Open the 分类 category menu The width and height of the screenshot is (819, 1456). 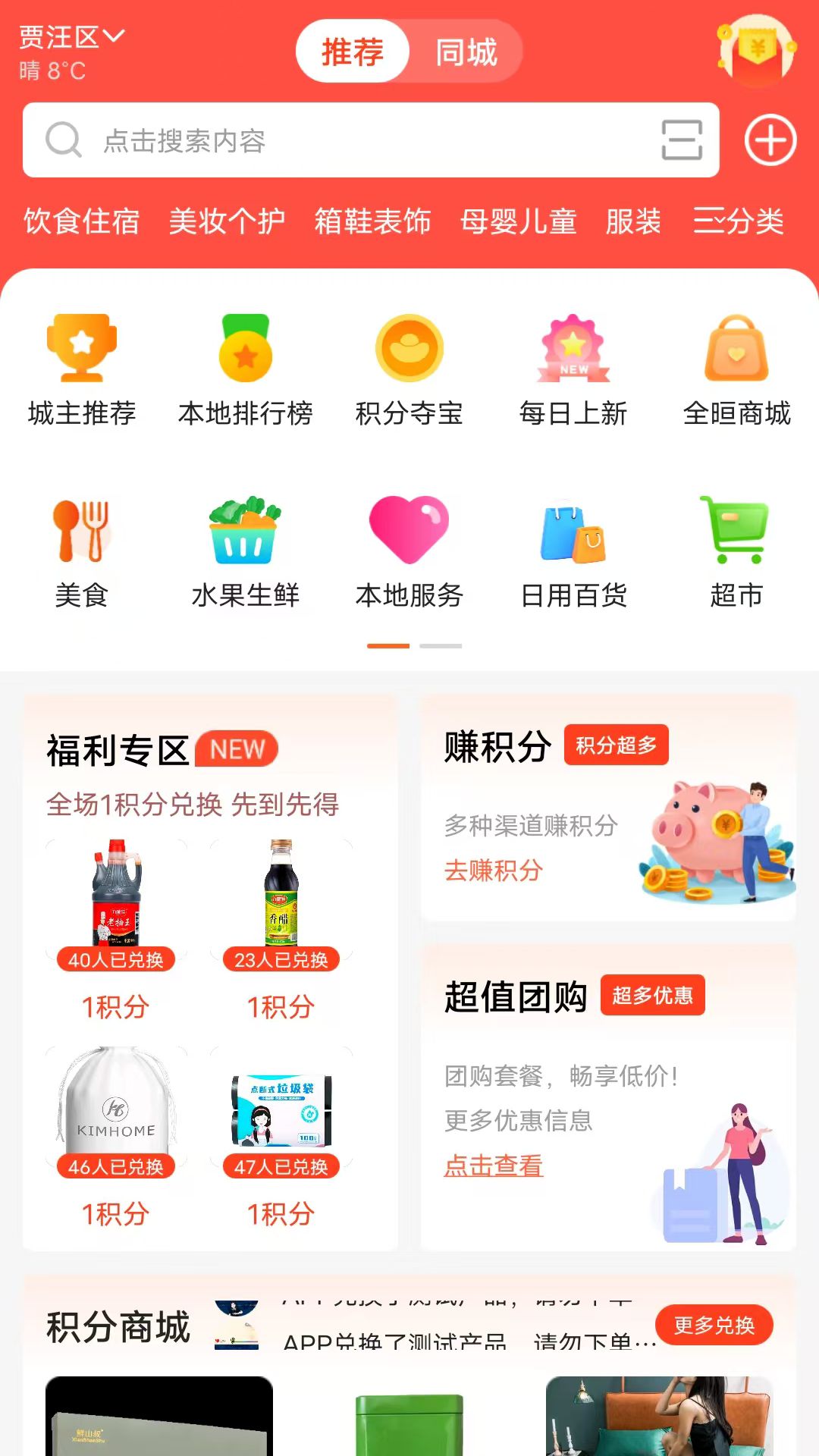739,222
